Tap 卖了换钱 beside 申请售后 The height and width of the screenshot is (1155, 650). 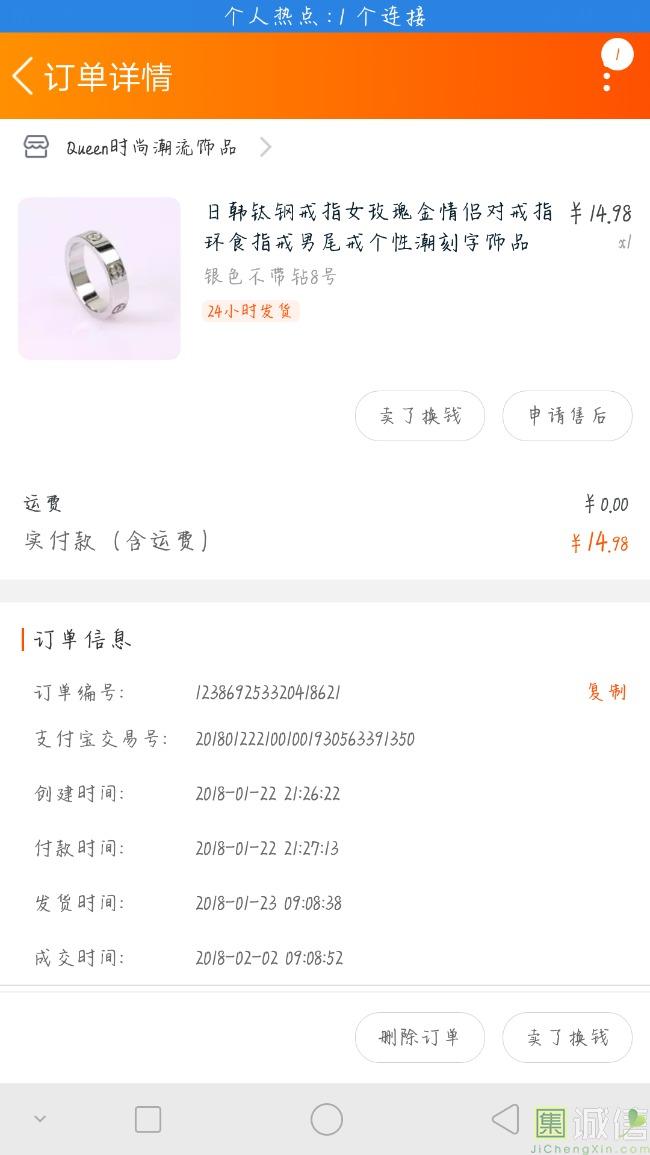[x=420, y=416]
